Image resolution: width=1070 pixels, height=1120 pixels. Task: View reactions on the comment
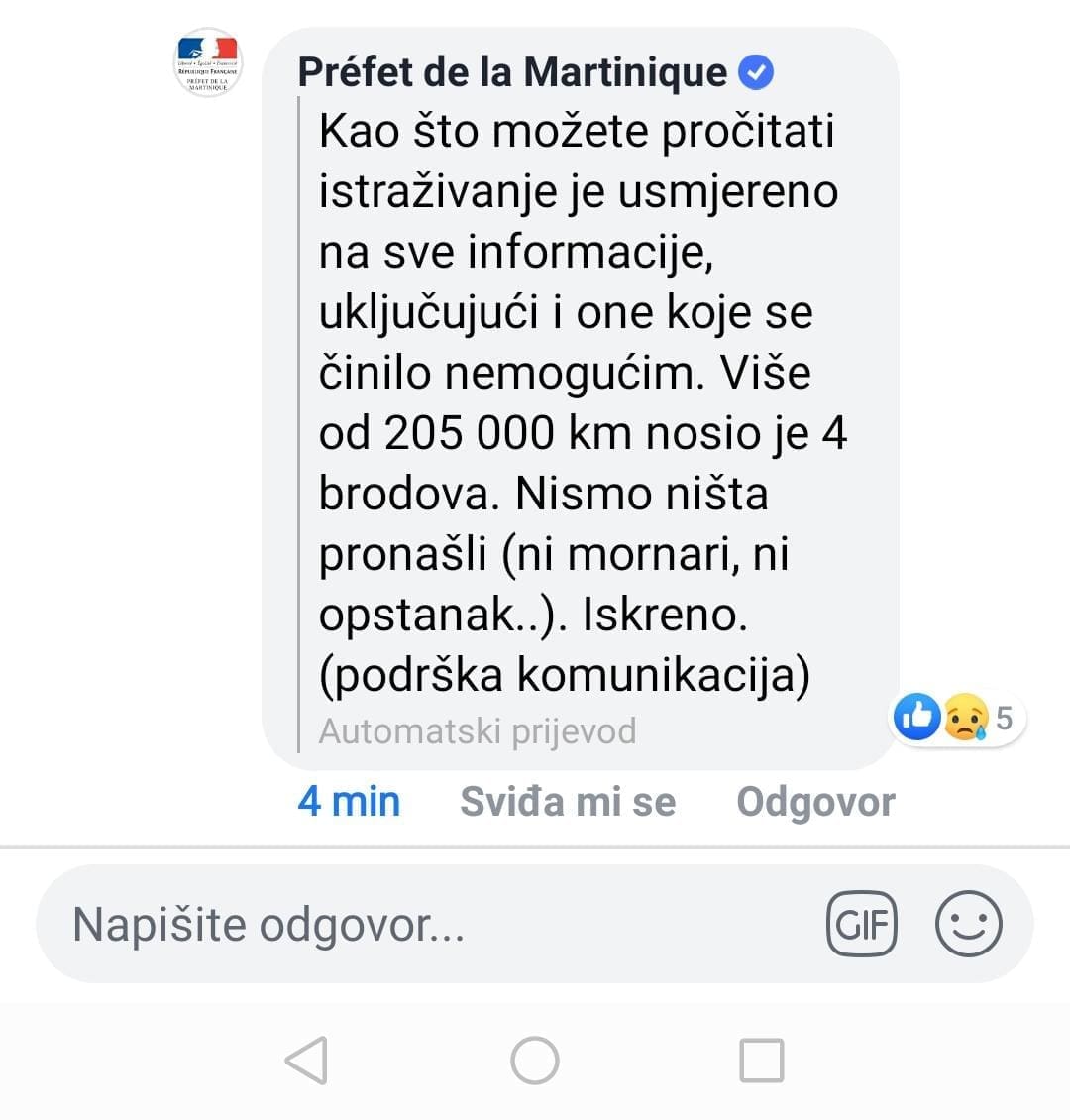(959, 717)
